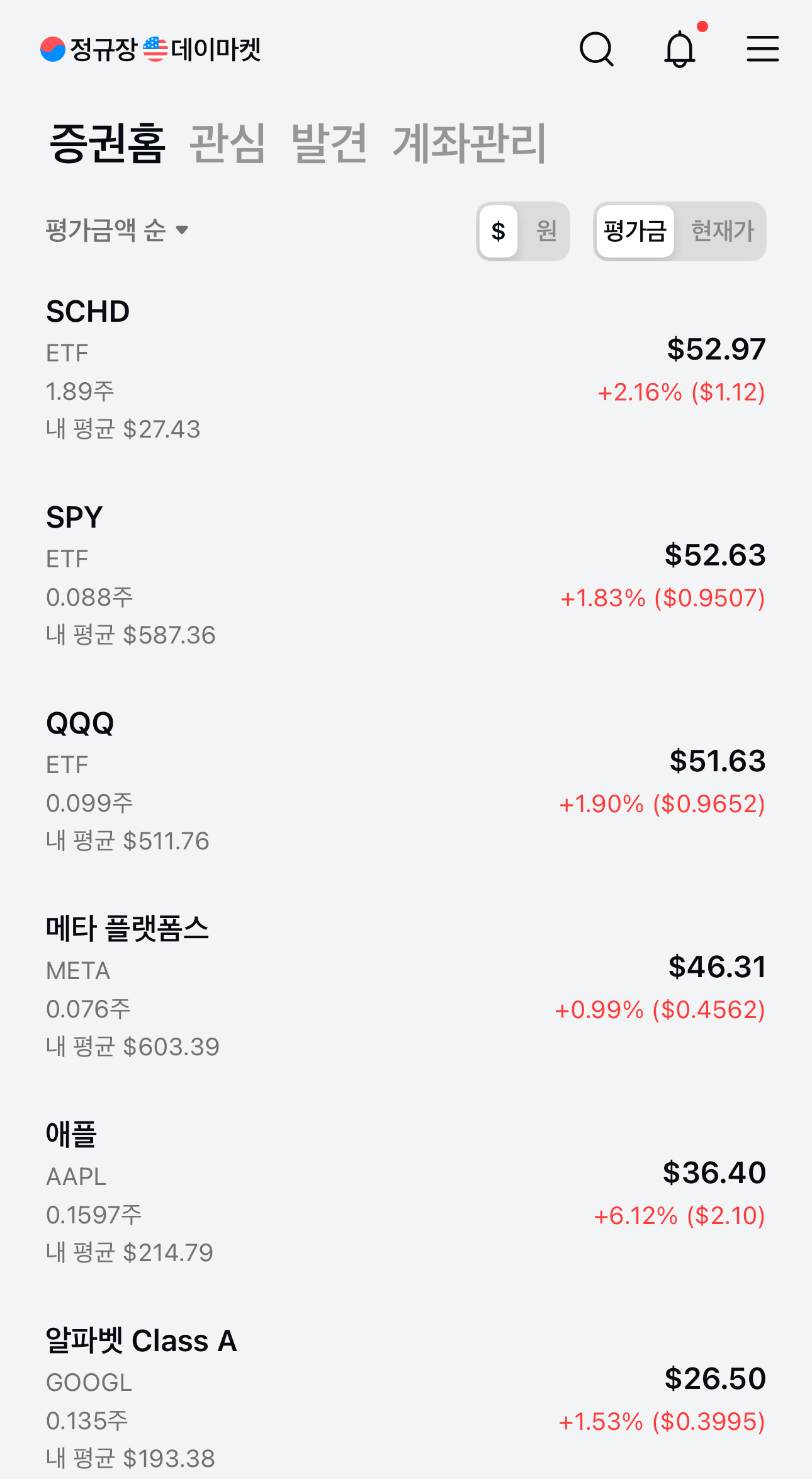The width and height of the screenshot is (812, 1479).
Task: Open the SCHD holding row
Action: pyautogui.click(x=406, y=370)
